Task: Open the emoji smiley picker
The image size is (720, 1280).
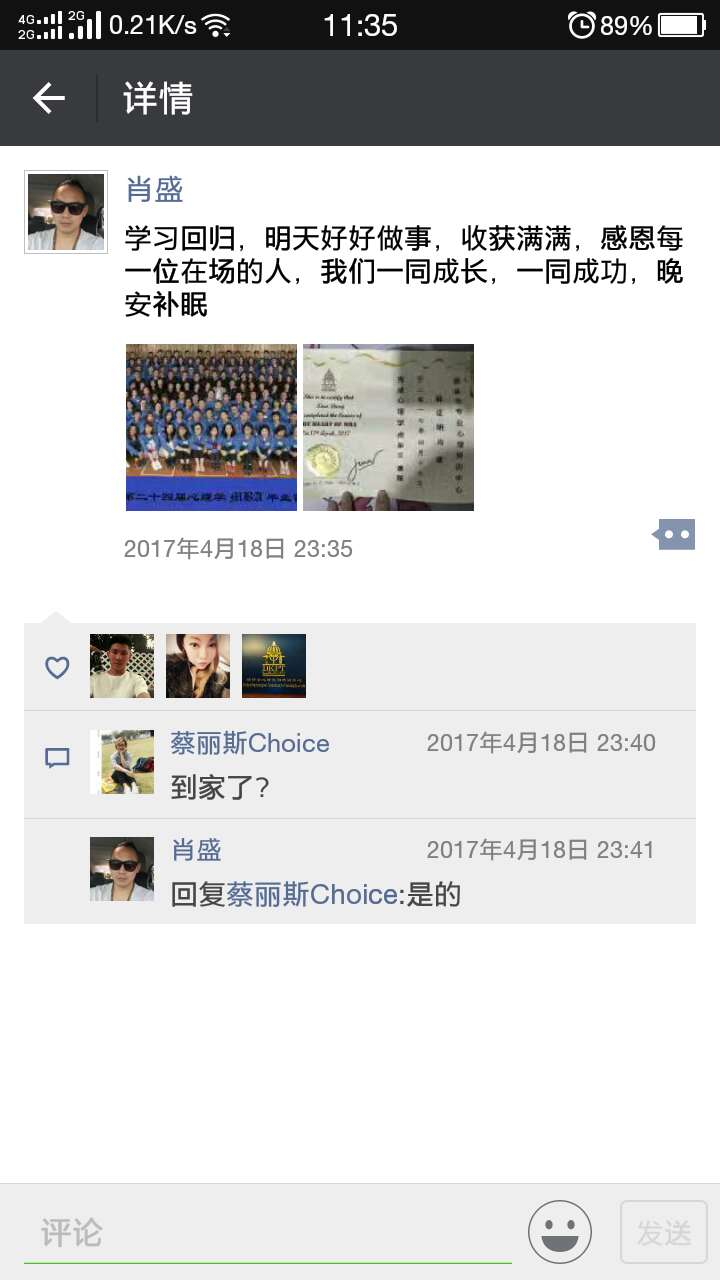Action: (x=560, y=1232)
